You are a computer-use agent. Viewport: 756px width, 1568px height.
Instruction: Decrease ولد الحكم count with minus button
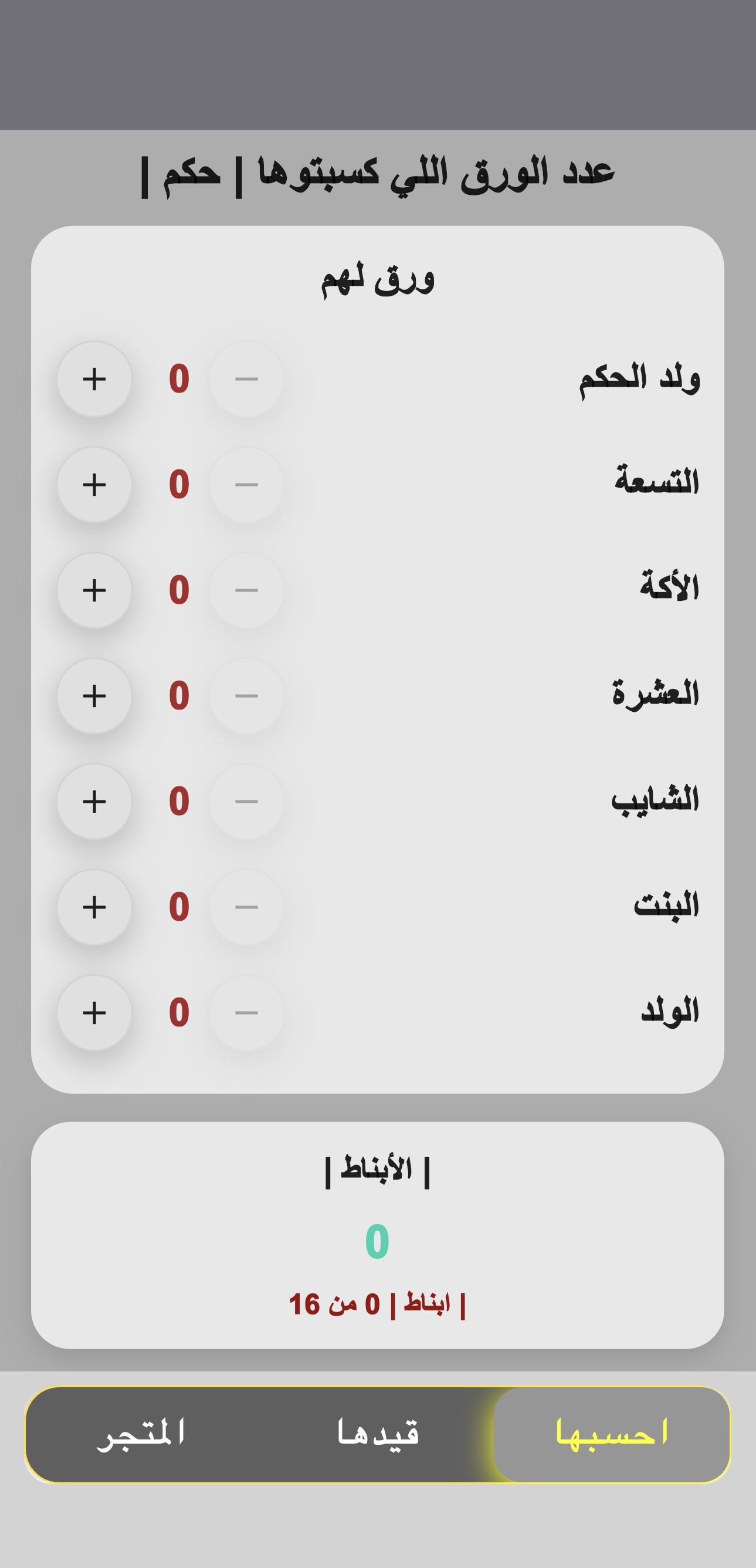click(246, 380)
